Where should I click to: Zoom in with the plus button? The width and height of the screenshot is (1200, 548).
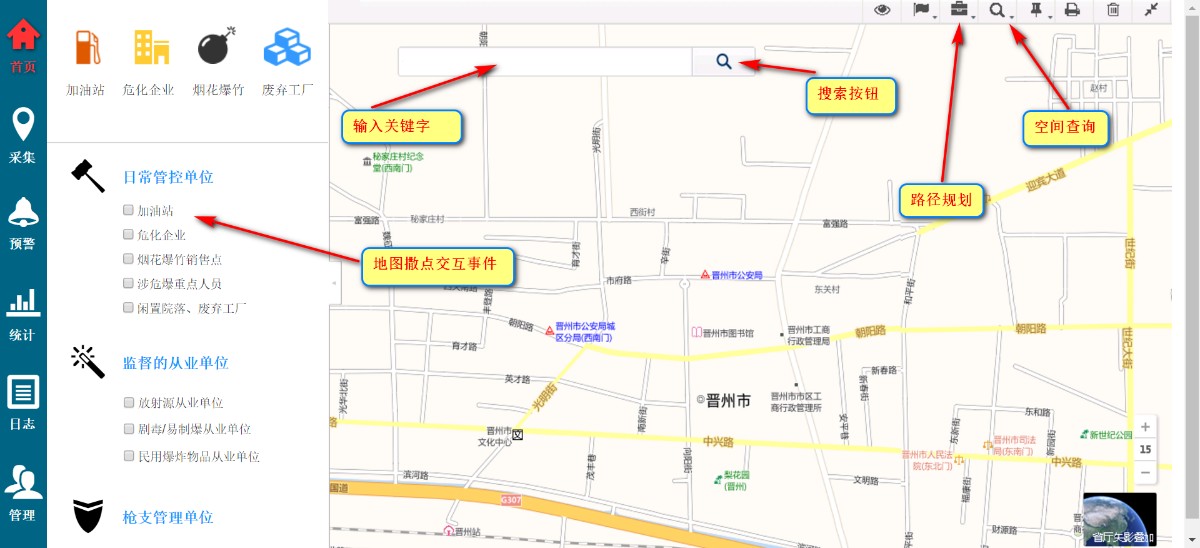(1145, 426)
